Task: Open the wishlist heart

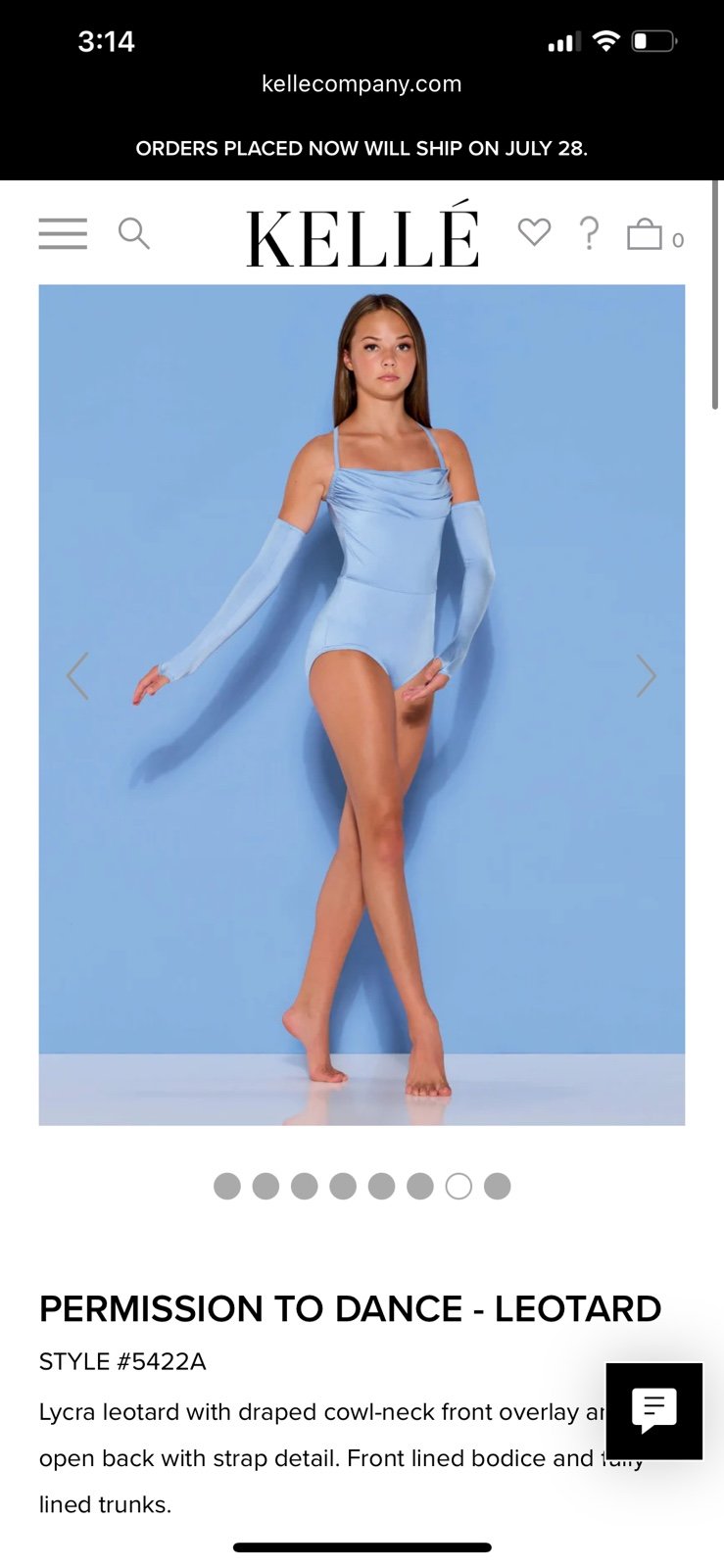Action: tap(534, 233)
